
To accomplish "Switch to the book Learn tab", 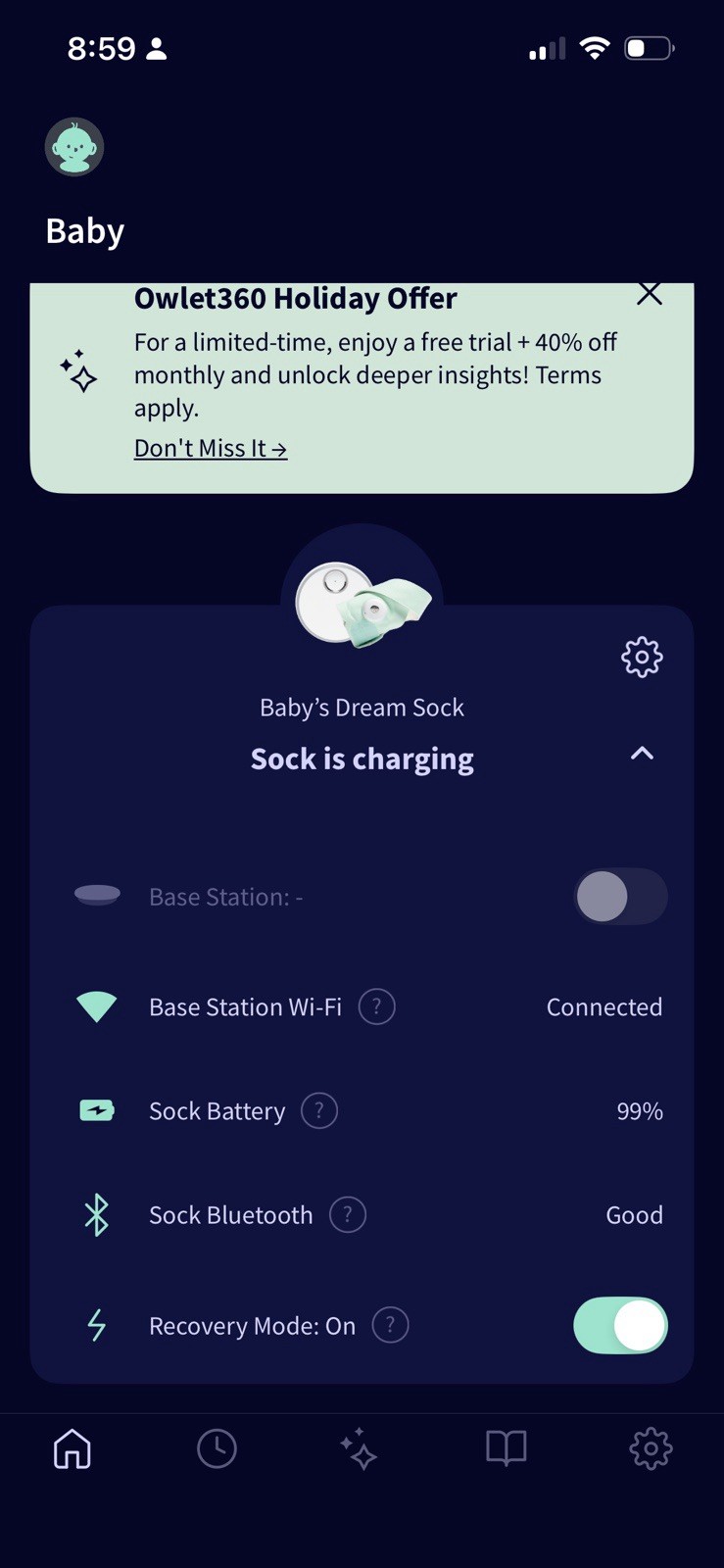I will 507,1448.
